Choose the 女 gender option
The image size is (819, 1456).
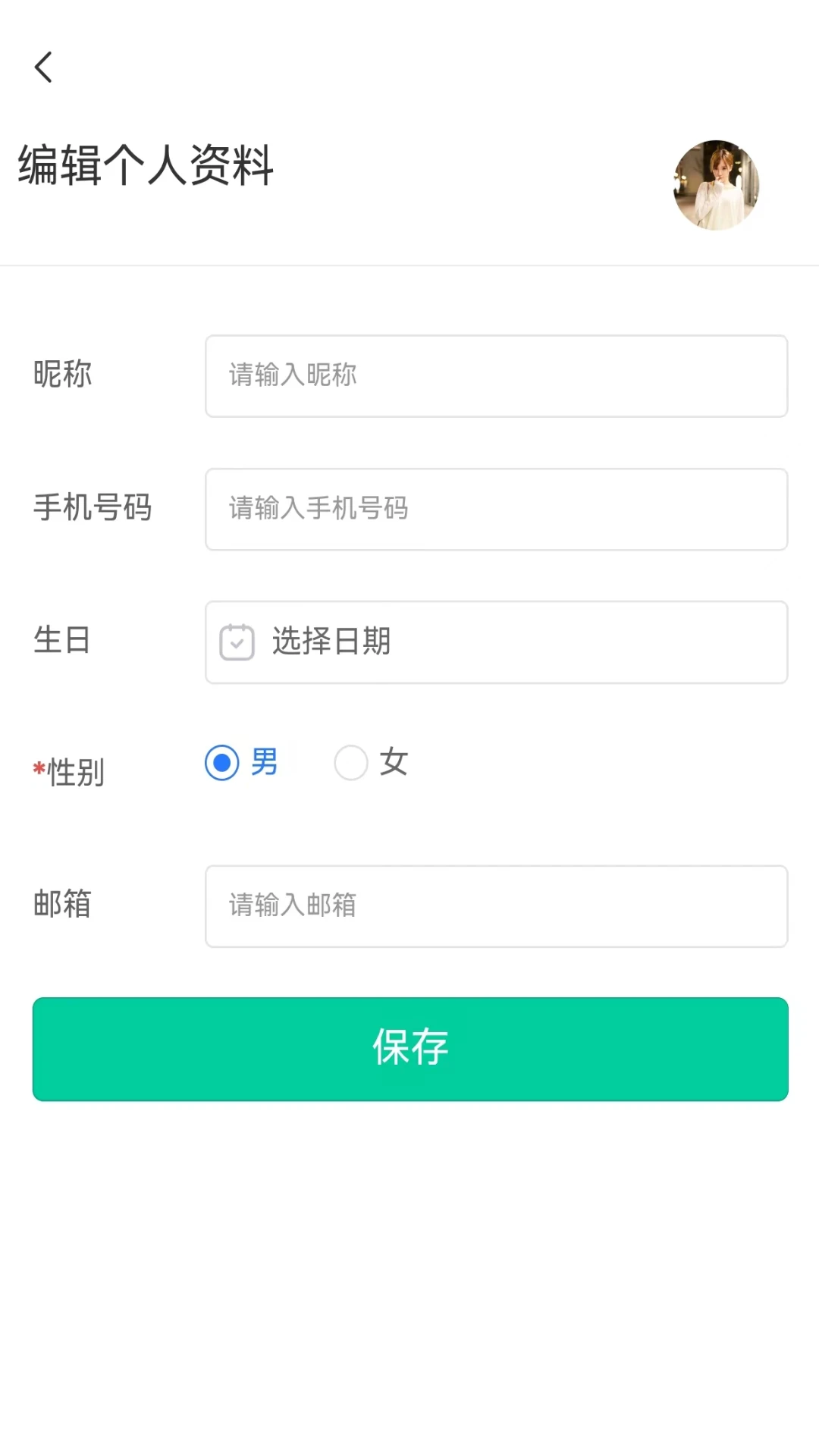(x=350, y=763)
